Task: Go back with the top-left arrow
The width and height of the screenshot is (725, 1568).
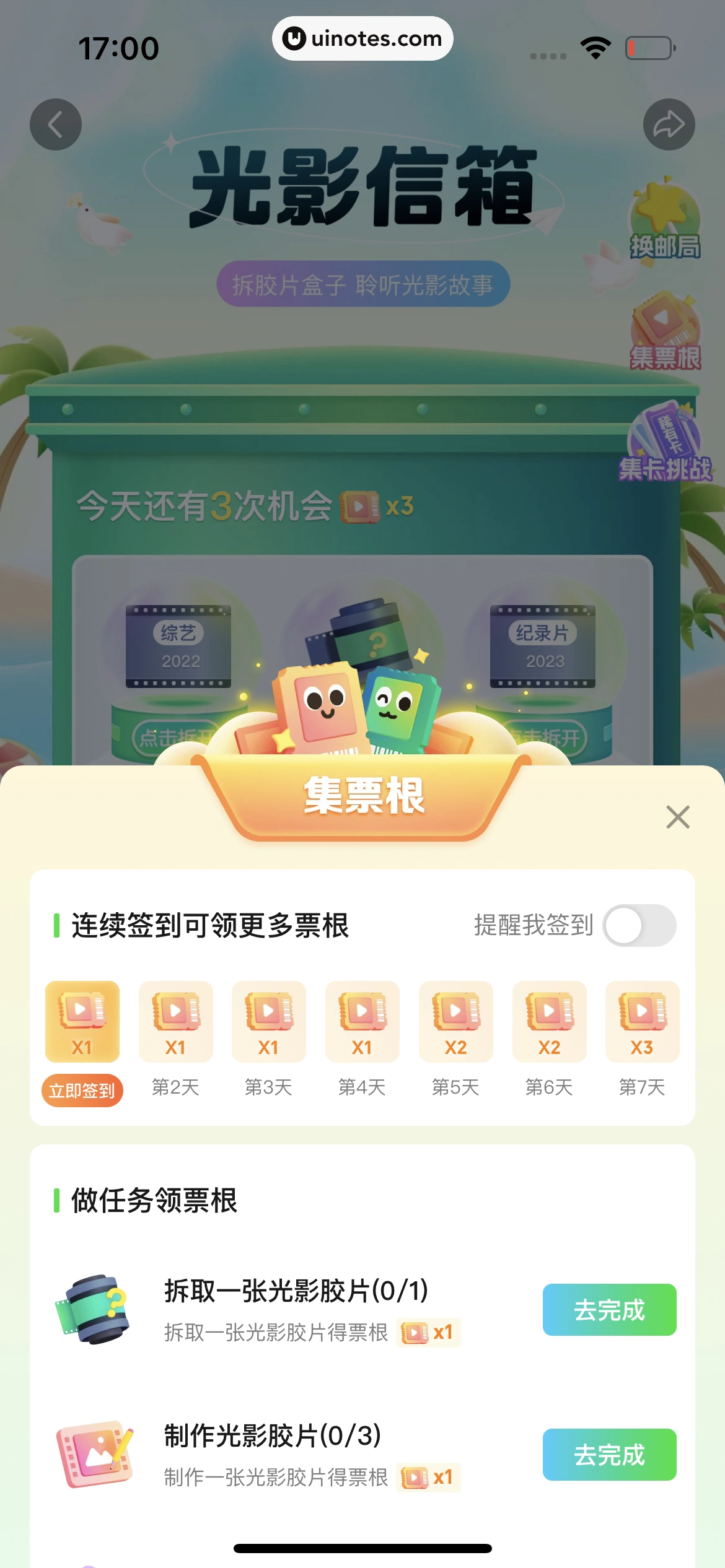Action: coord(56,124)
